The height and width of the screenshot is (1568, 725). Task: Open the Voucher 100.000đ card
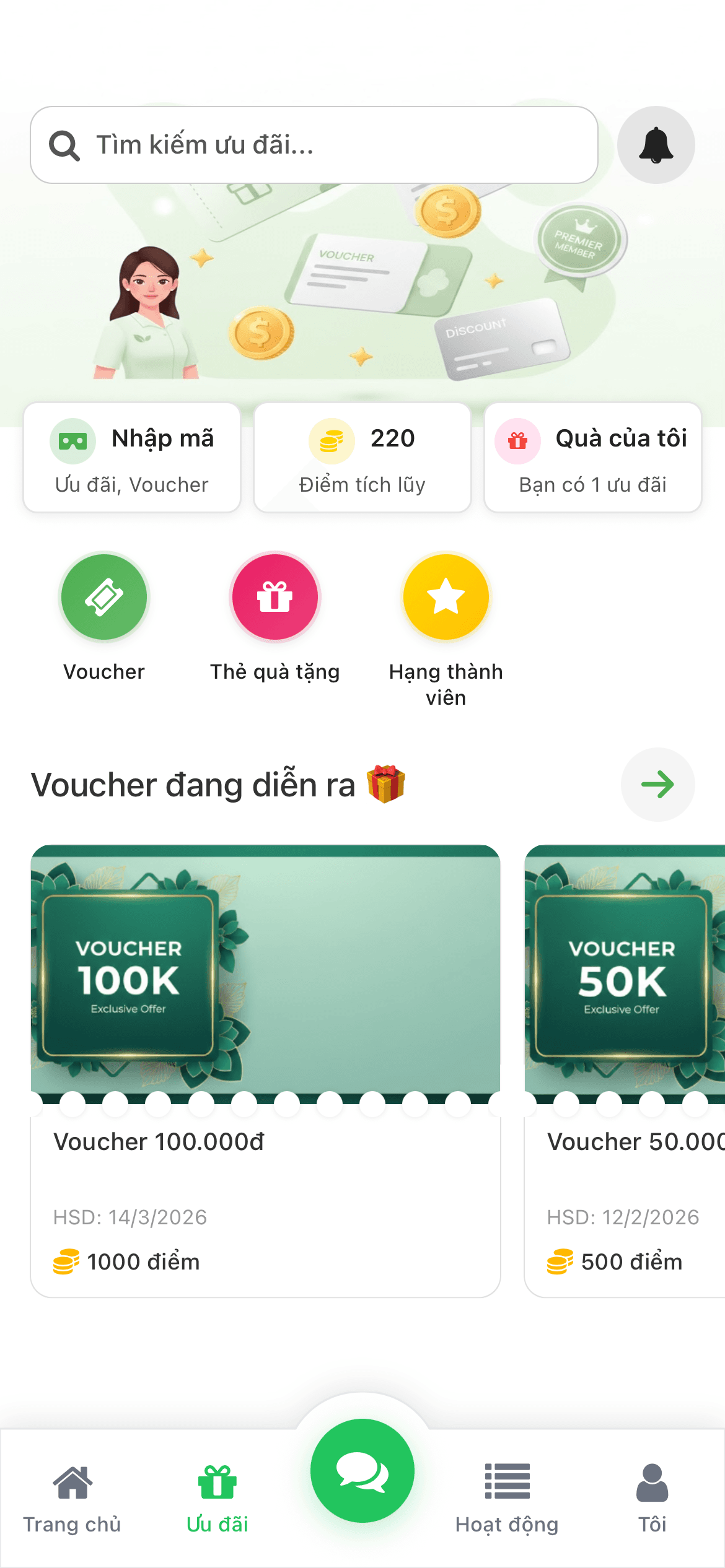(x=265, y=1071)
